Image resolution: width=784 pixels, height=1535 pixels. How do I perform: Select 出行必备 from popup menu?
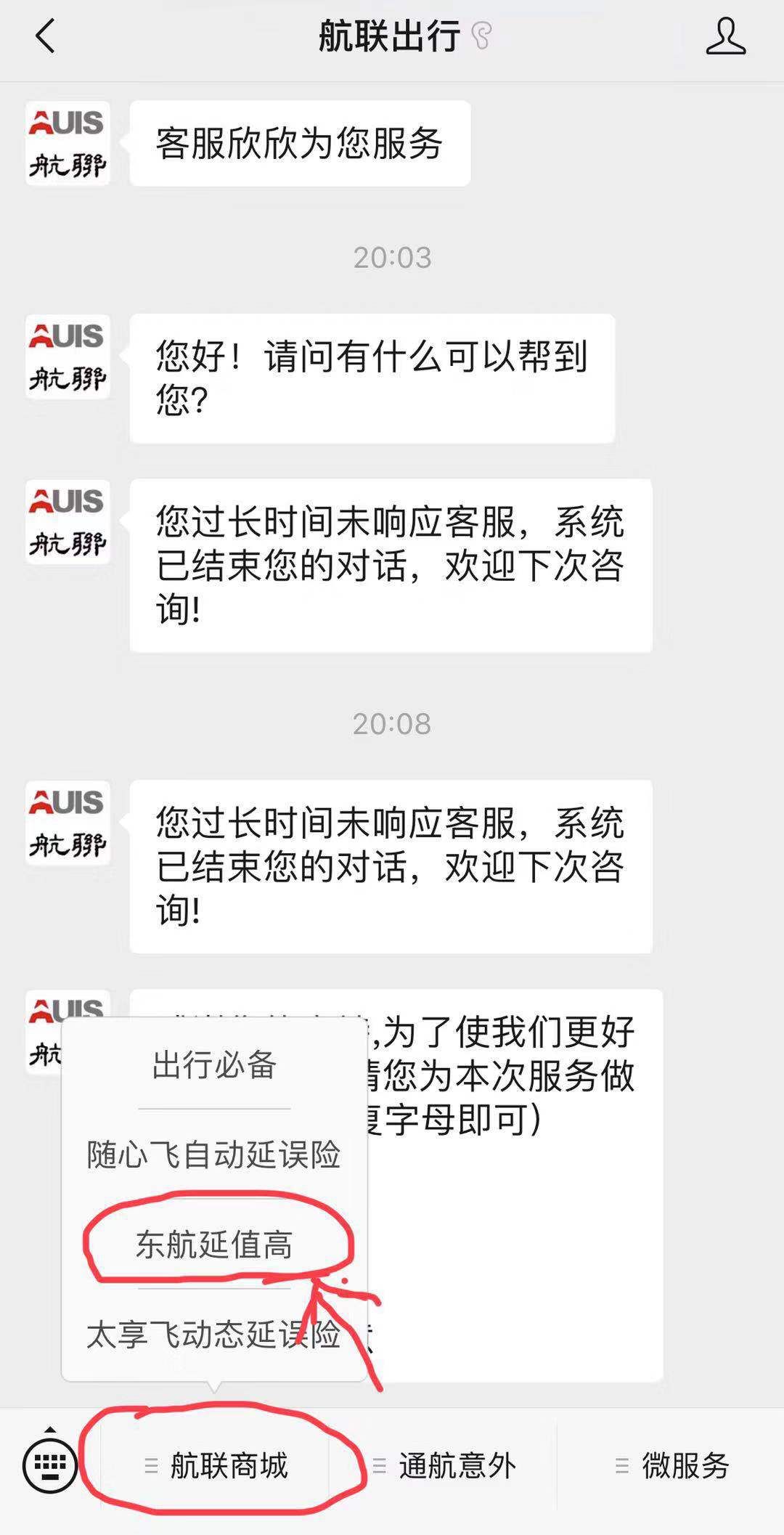[214, 1065]
